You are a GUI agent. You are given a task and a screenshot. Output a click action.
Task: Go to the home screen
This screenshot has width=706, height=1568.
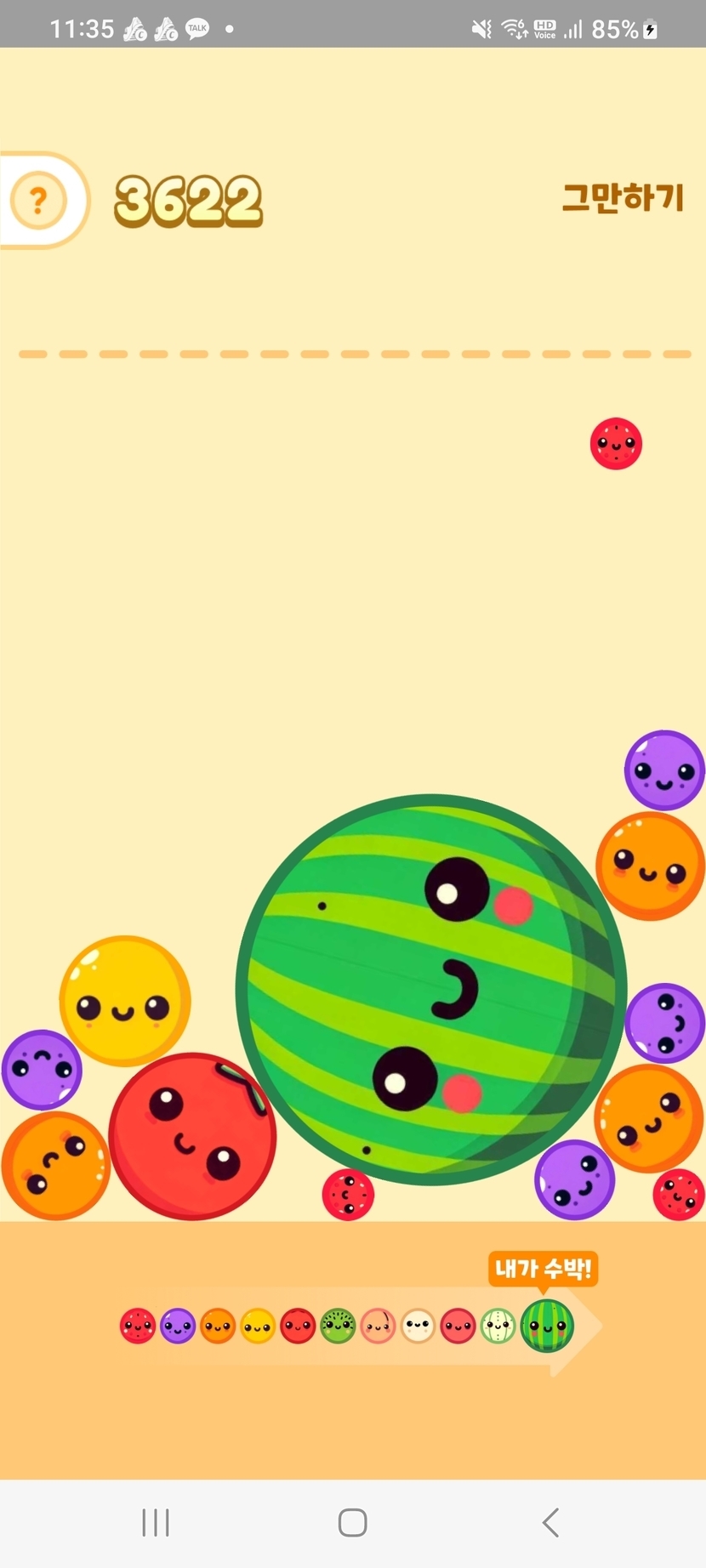[352, 1522]
